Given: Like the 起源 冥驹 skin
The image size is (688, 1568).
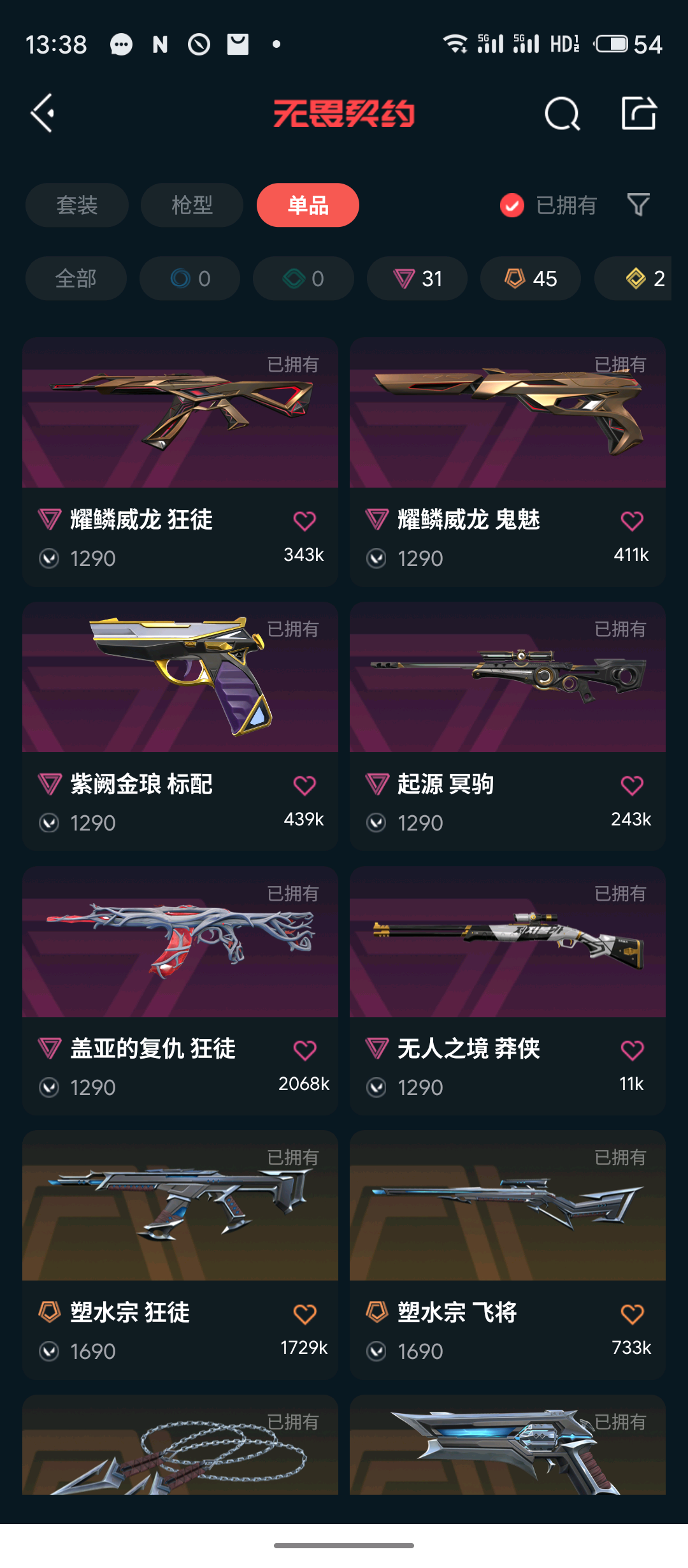Looking at the screenshot, I should pos(632,786).
